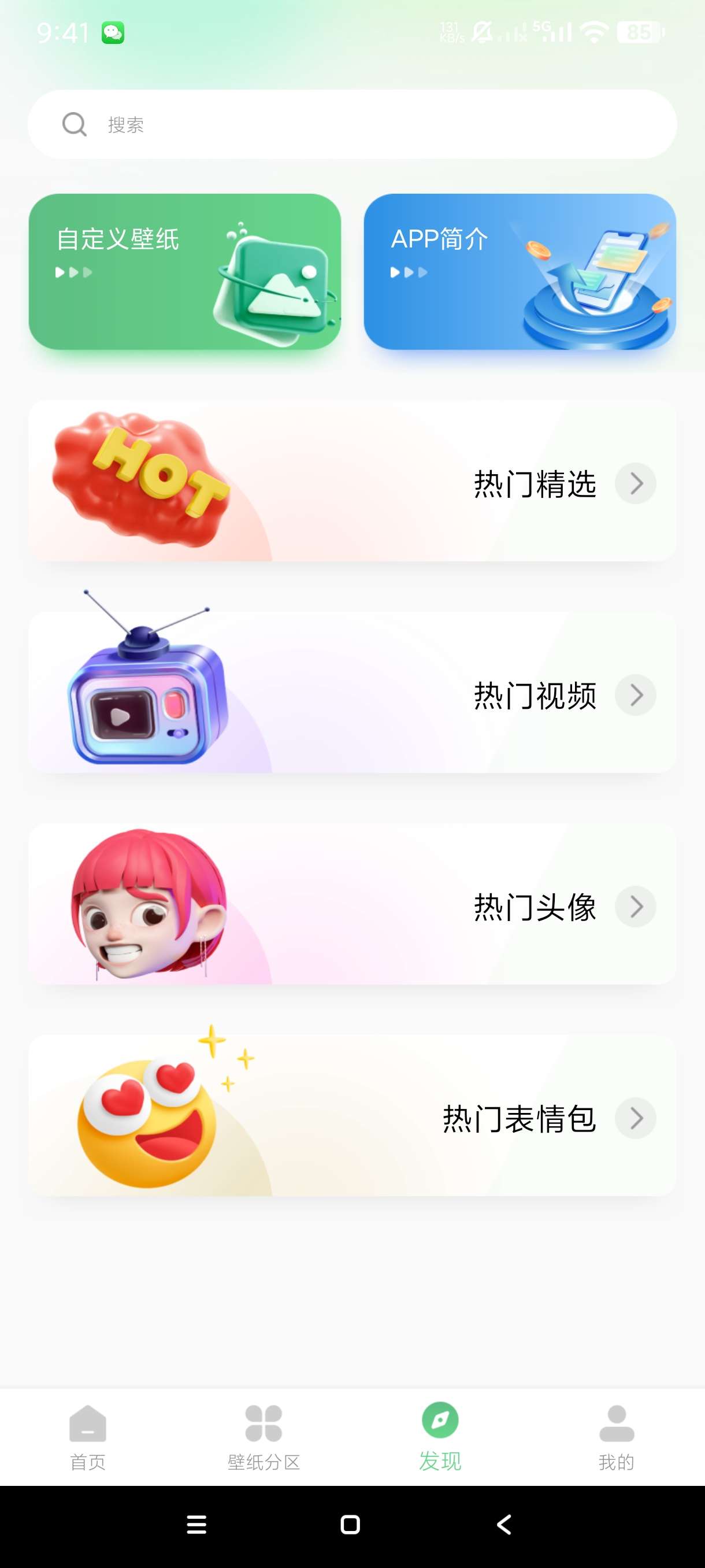Tap the system home button
Viewport: 705px width, 1568px height.
(350, 1525)
